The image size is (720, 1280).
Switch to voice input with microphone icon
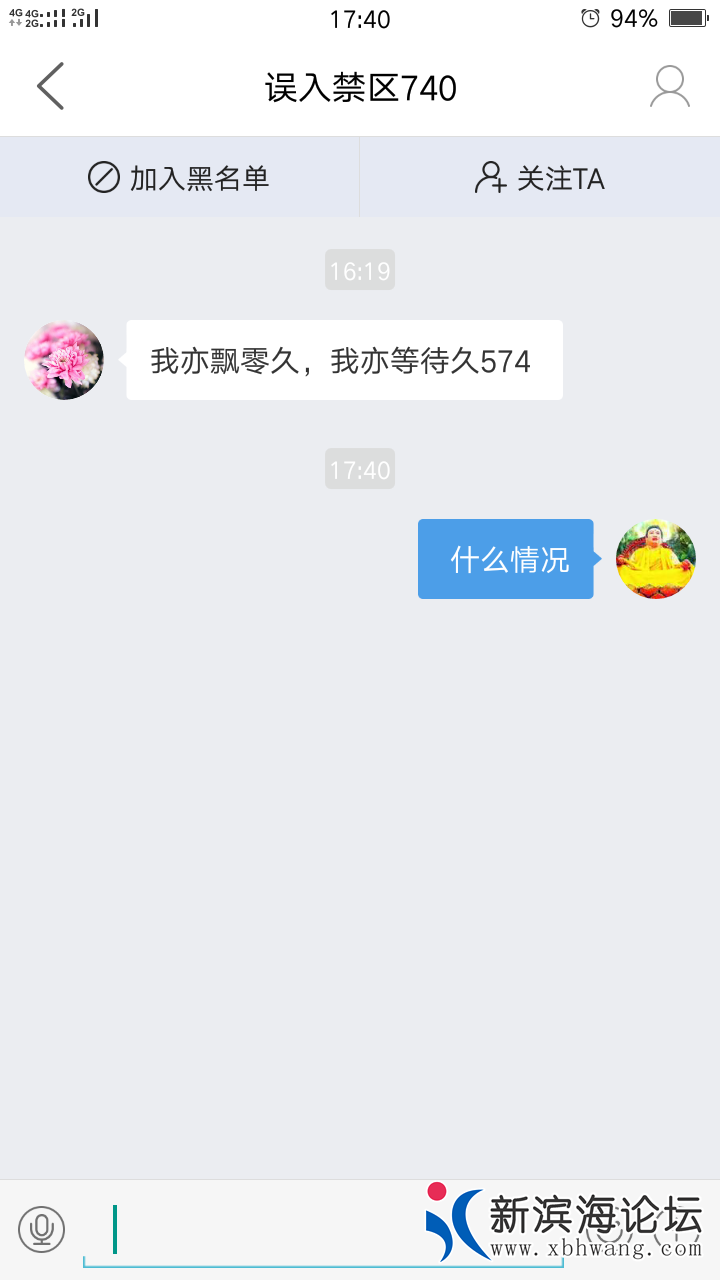(x=42, y=1229)
